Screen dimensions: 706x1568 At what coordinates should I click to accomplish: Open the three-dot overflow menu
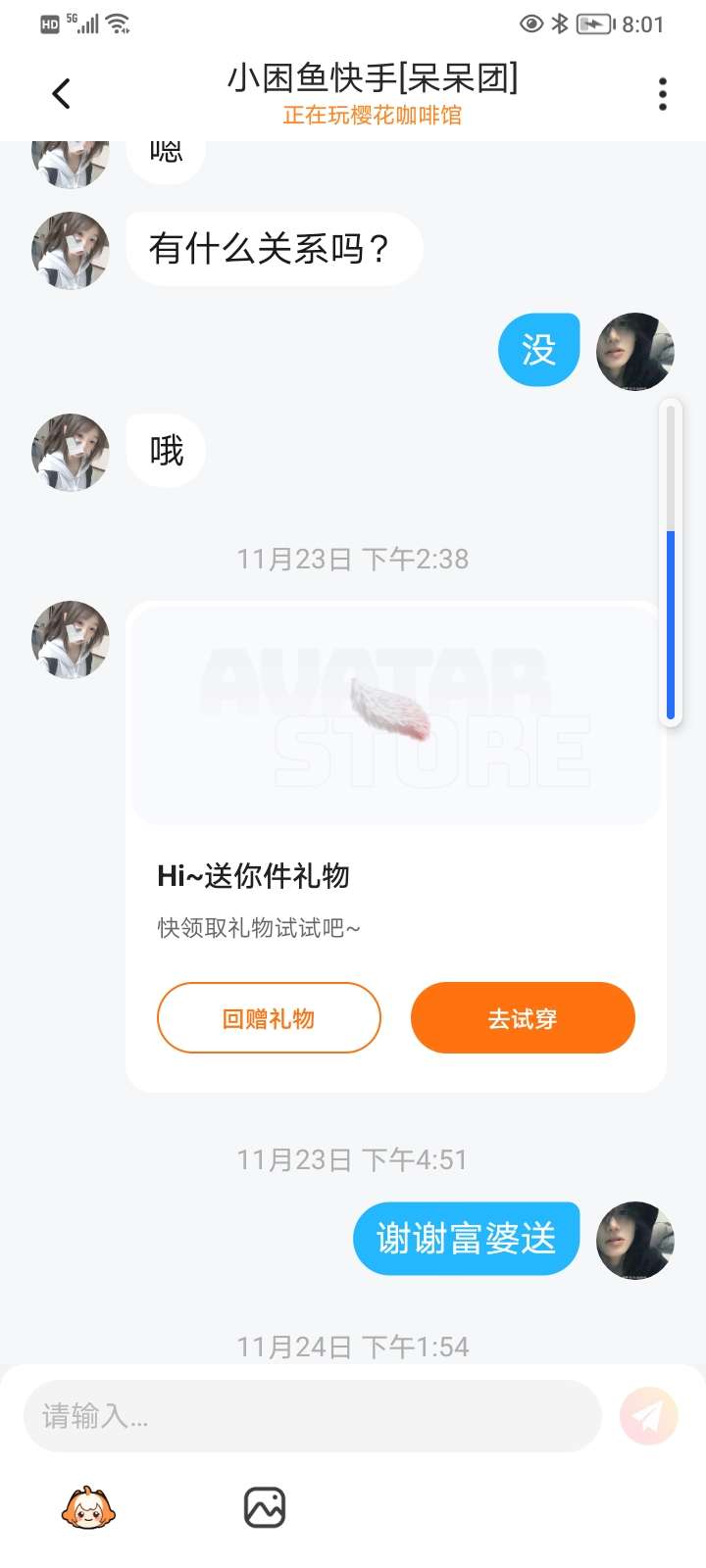(x=663, y=94)
